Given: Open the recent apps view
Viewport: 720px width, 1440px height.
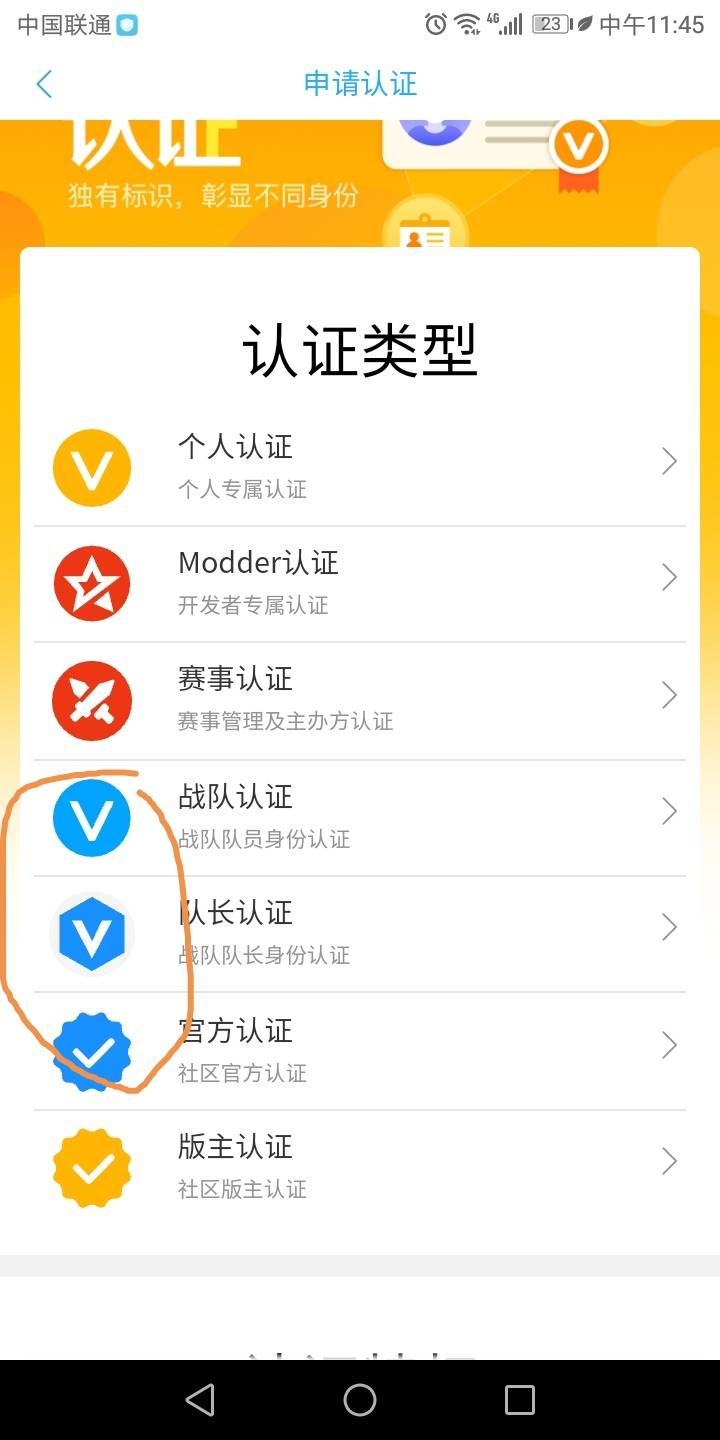Looking at the screenshot, I should tap(519, 1400).
